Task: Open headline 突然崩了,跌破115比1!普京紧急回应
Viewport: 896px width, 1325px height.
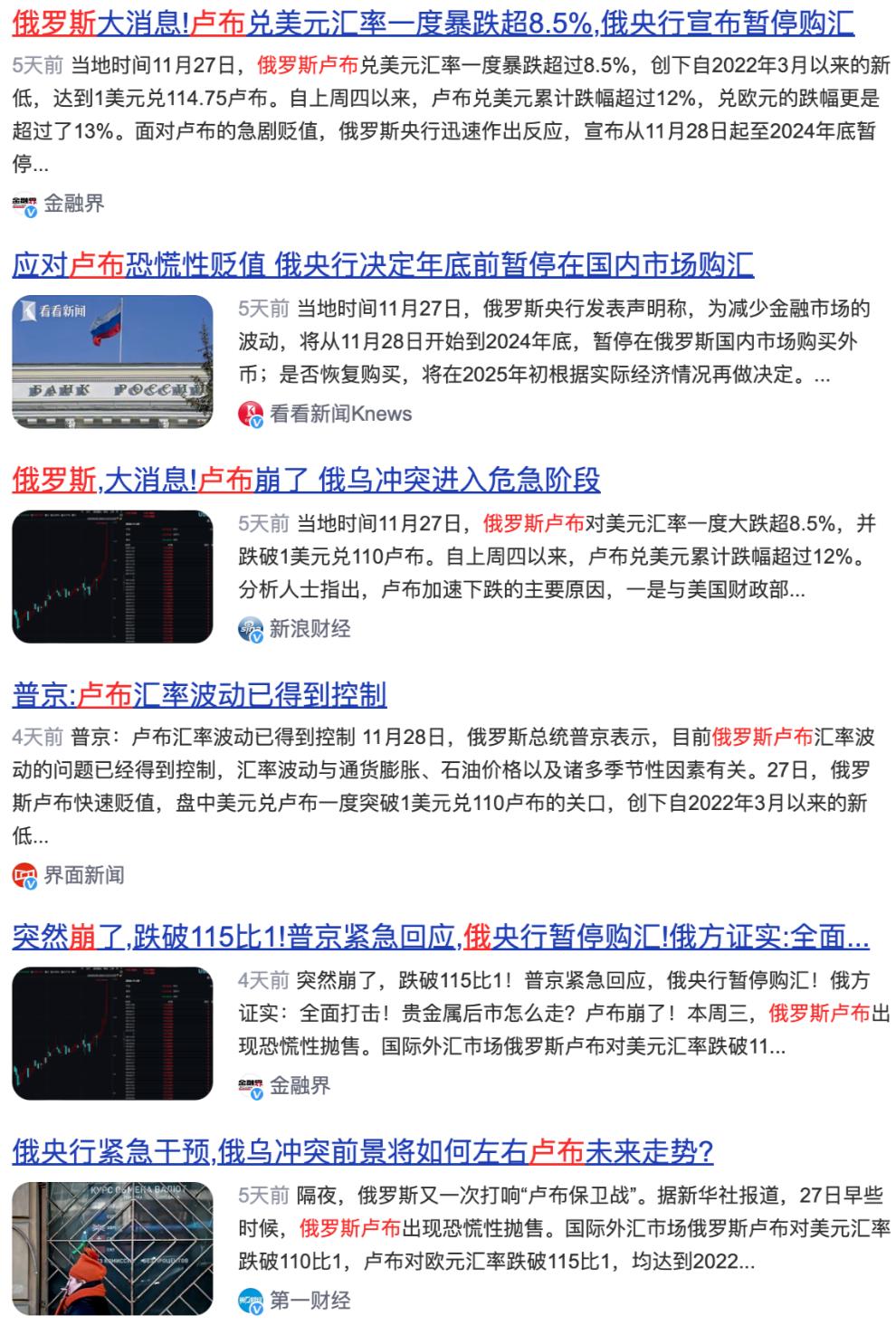Action: point(441,937)
